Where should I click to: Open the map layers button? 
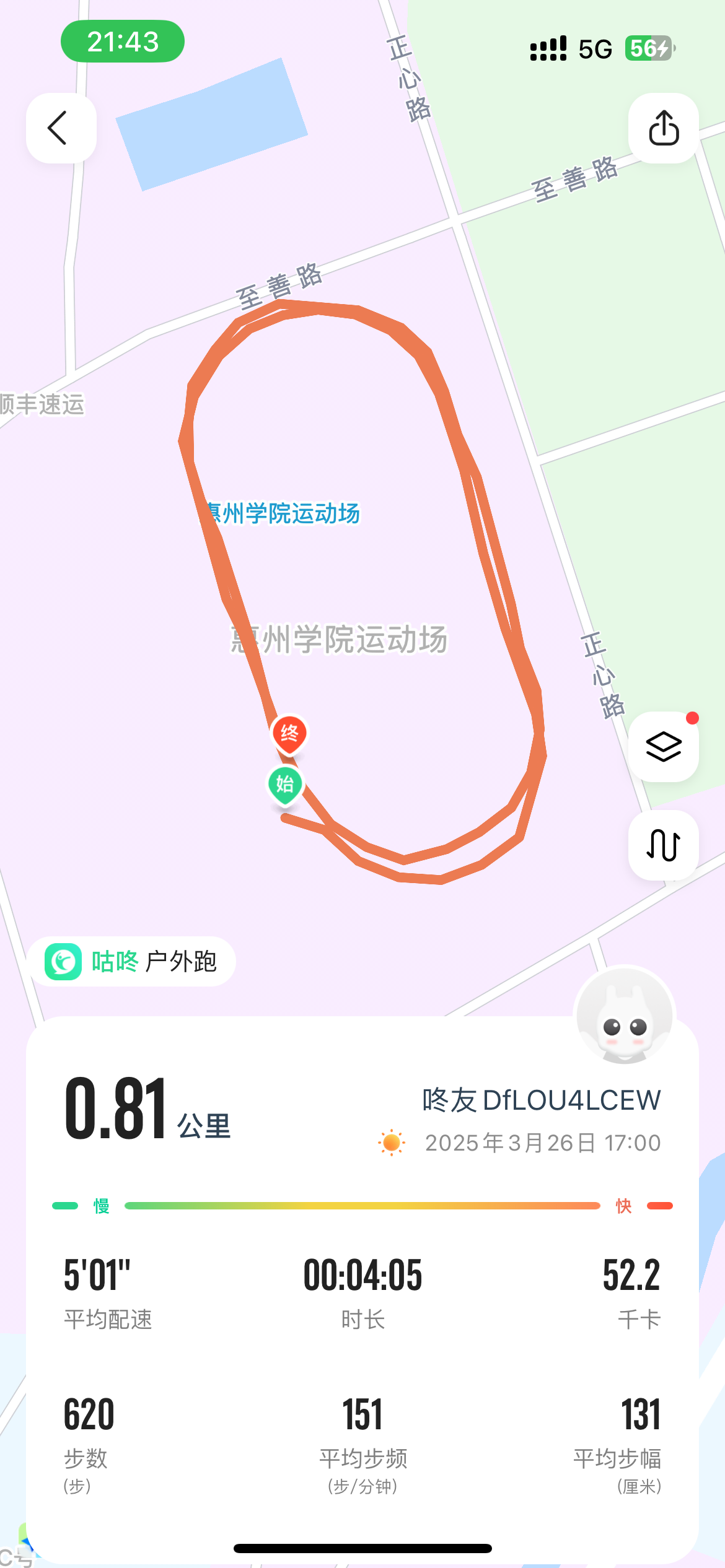click(664, 747)
